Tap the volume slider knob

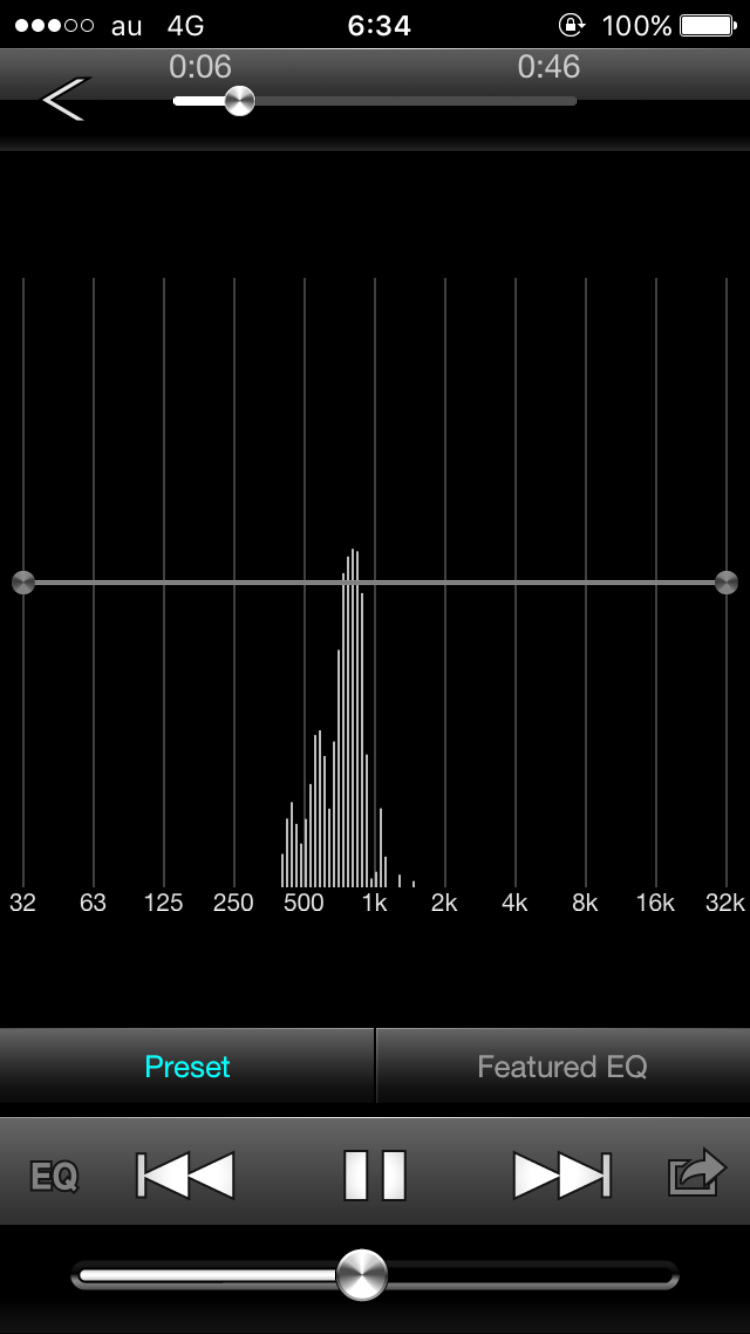tap(361, 1275)
